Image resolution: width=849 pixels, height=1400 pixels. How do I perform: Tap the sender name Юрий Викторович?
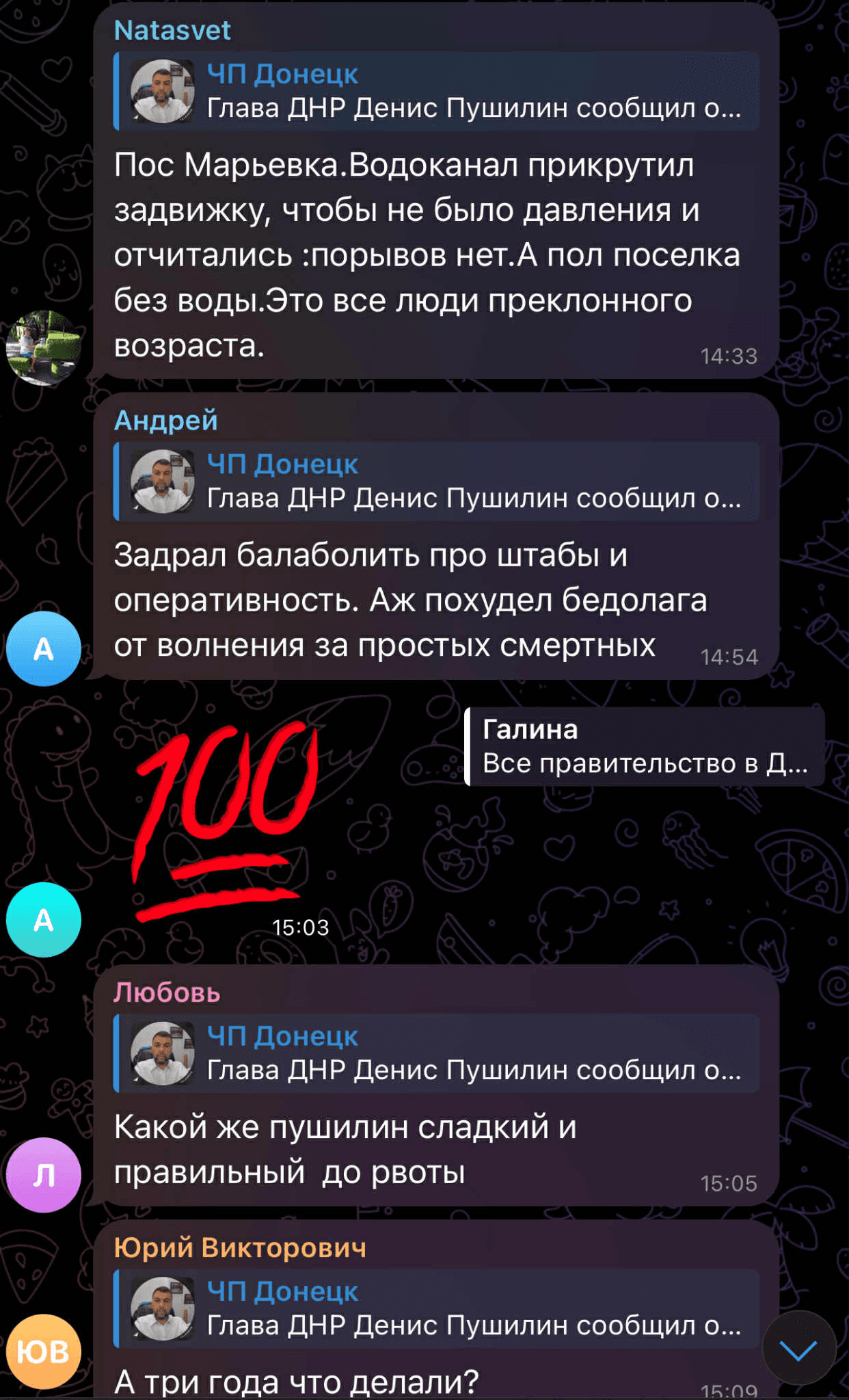239,1247
